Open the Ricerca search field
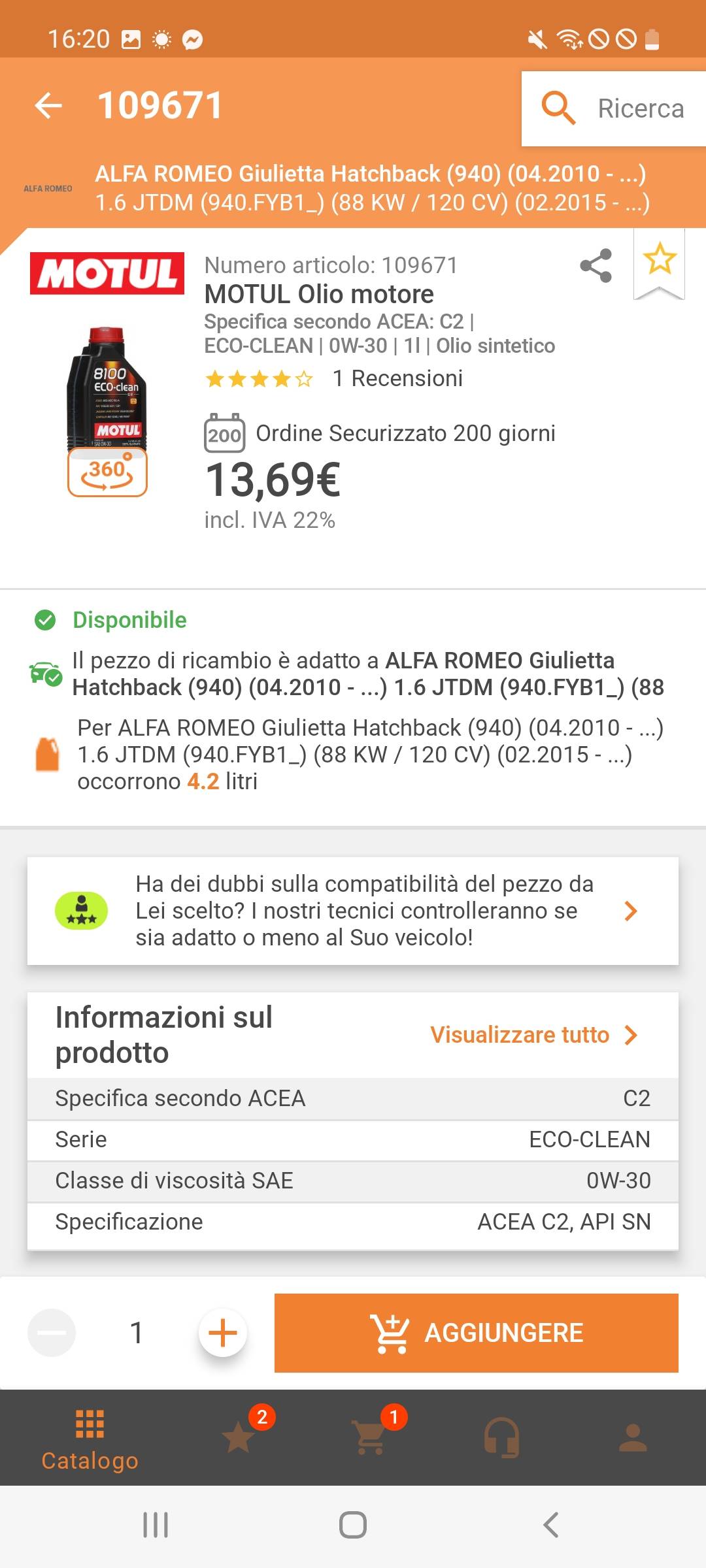 tap(613, 108)
